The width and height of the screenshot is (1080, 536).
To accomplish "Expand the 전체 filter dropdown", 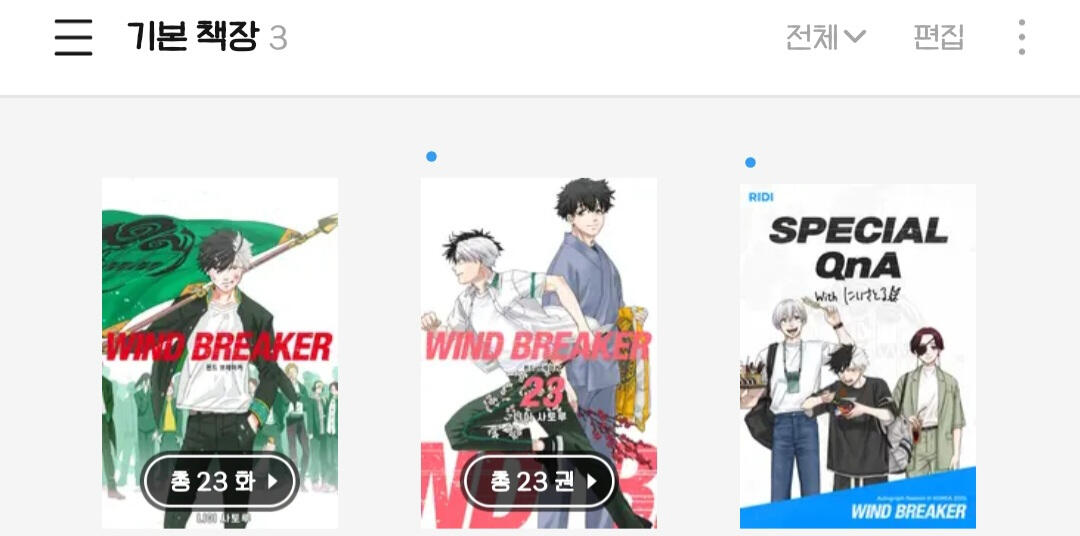I will coord(825,38).
